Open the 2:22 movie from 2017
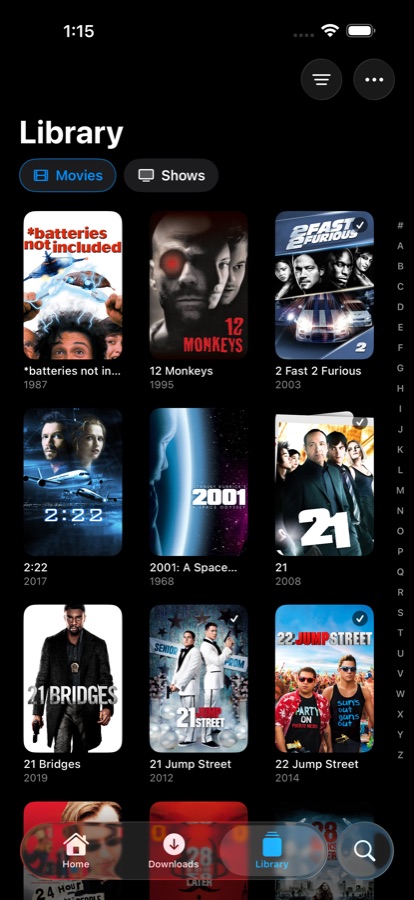Viewport: 414px width, 900px height. (73, 482)
